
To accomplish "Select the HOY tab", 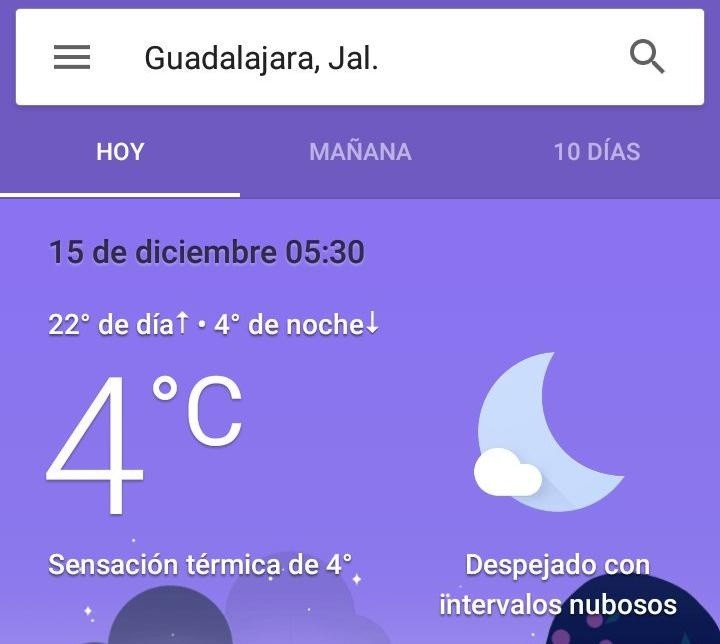I will (x=120, y=152).
